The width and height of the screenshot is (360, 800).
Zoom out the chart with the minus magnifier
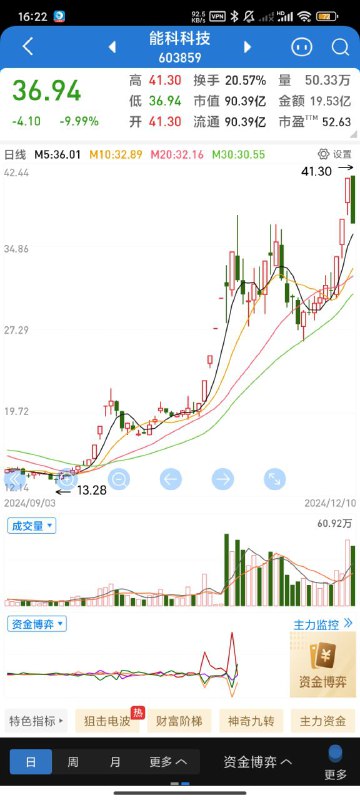(x=119, y=480)
